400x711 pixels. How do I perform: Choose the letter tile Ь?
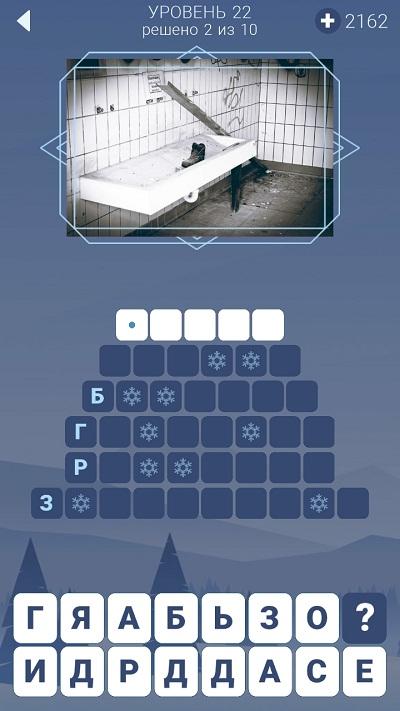[x=224, y=618]
